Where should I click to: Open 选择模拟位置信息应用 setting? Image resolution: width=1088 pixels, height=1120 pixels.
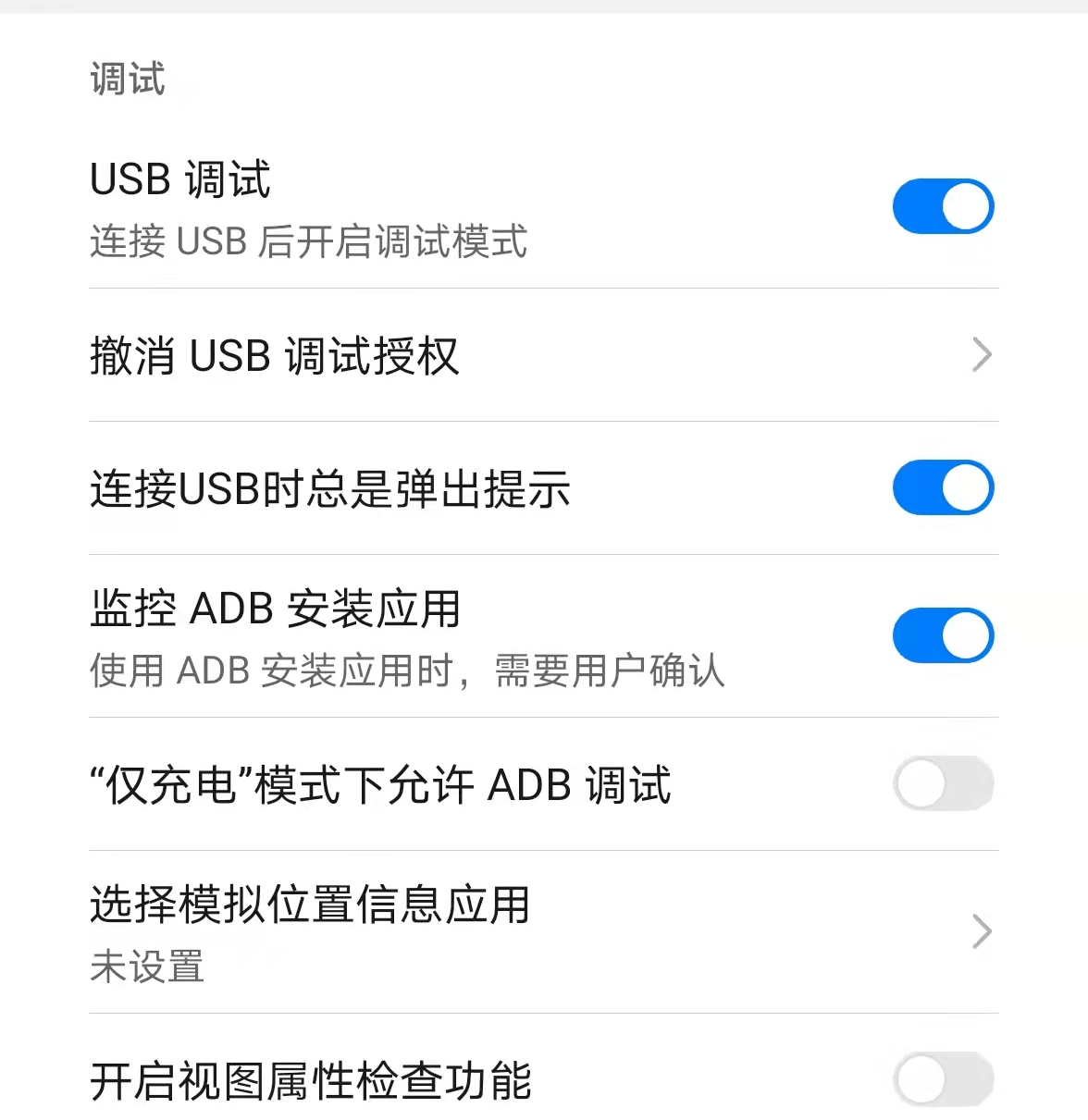542,931
